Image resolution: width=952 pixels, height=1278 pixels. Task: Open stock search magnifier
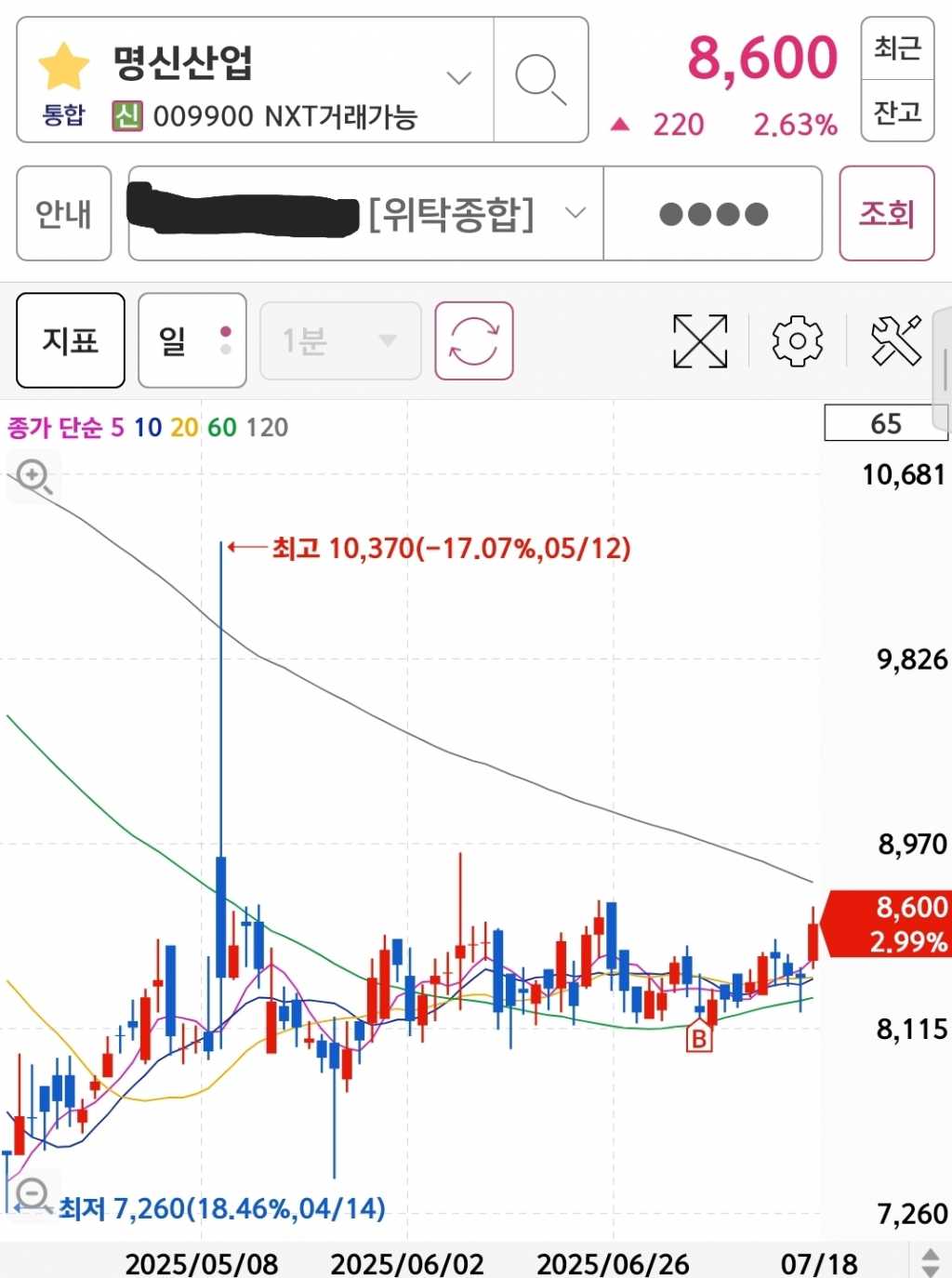point(541,79)
